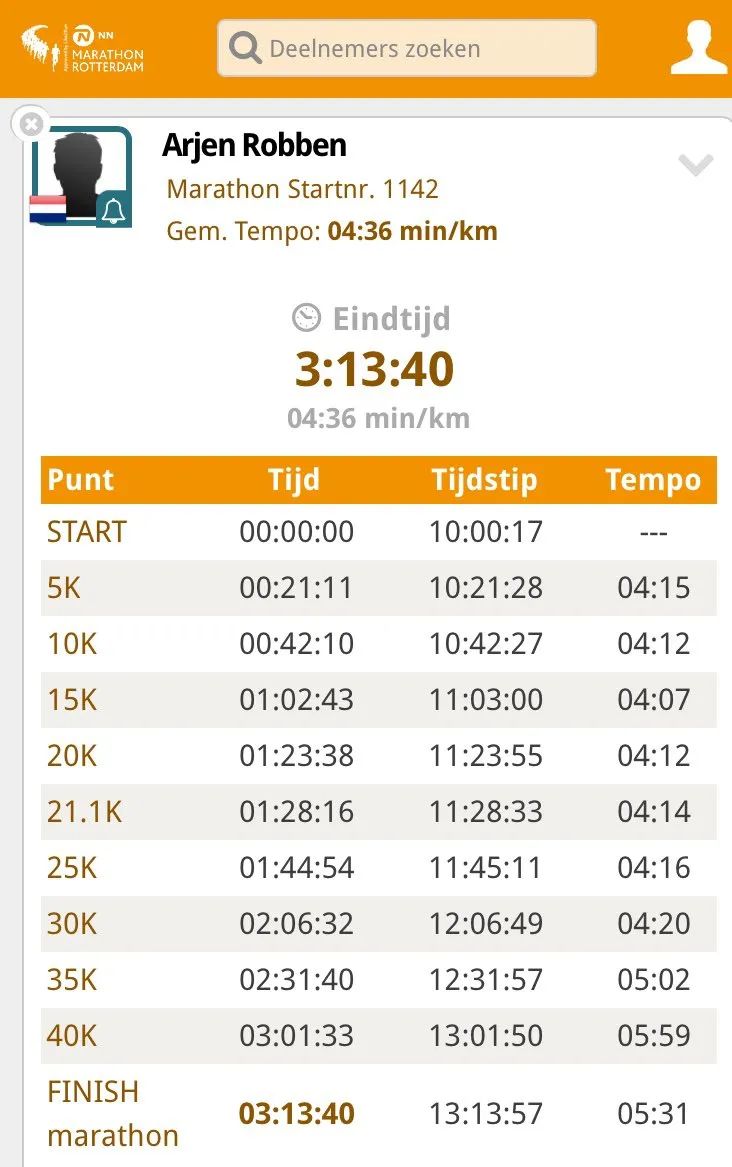732x1167 pixels.
Task: Open the user profile icon
Action: pos(698,47)
